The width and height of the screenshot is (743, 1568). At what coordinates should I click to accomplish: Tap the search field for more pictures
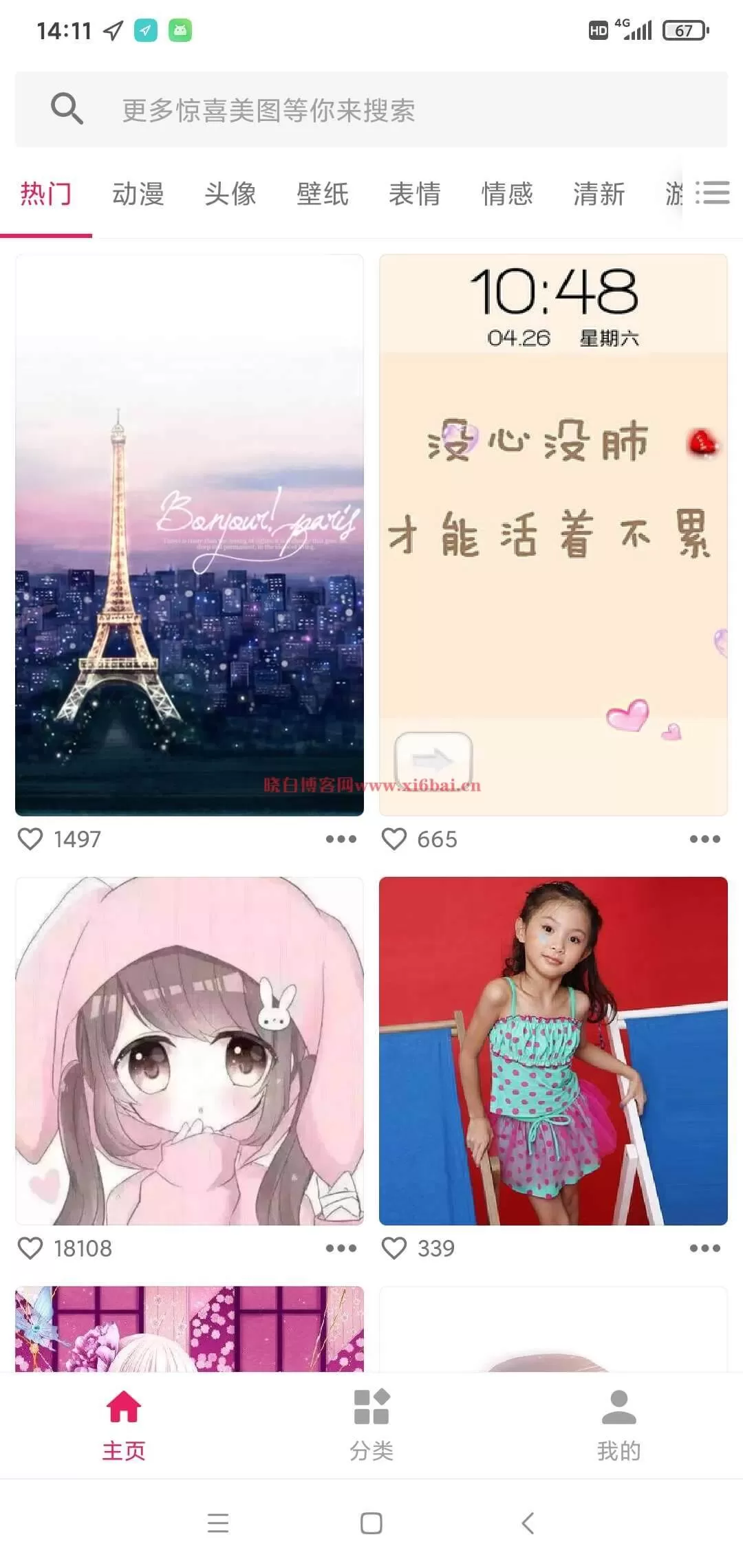tap(371, 109)
